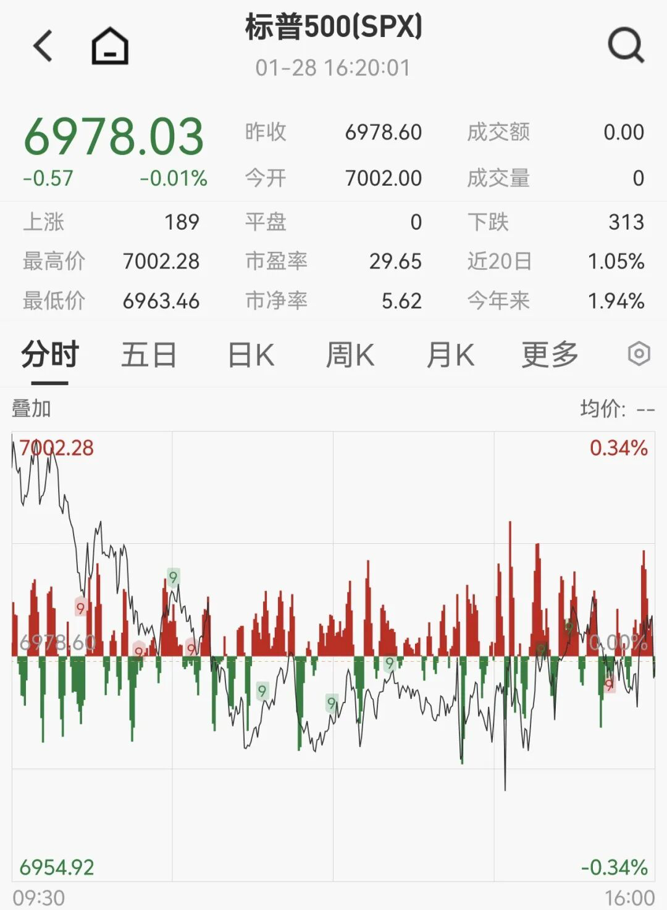This screenshot has height=910, width=667.
Task: Search for another stock or index
Action: tap(626, 45)
